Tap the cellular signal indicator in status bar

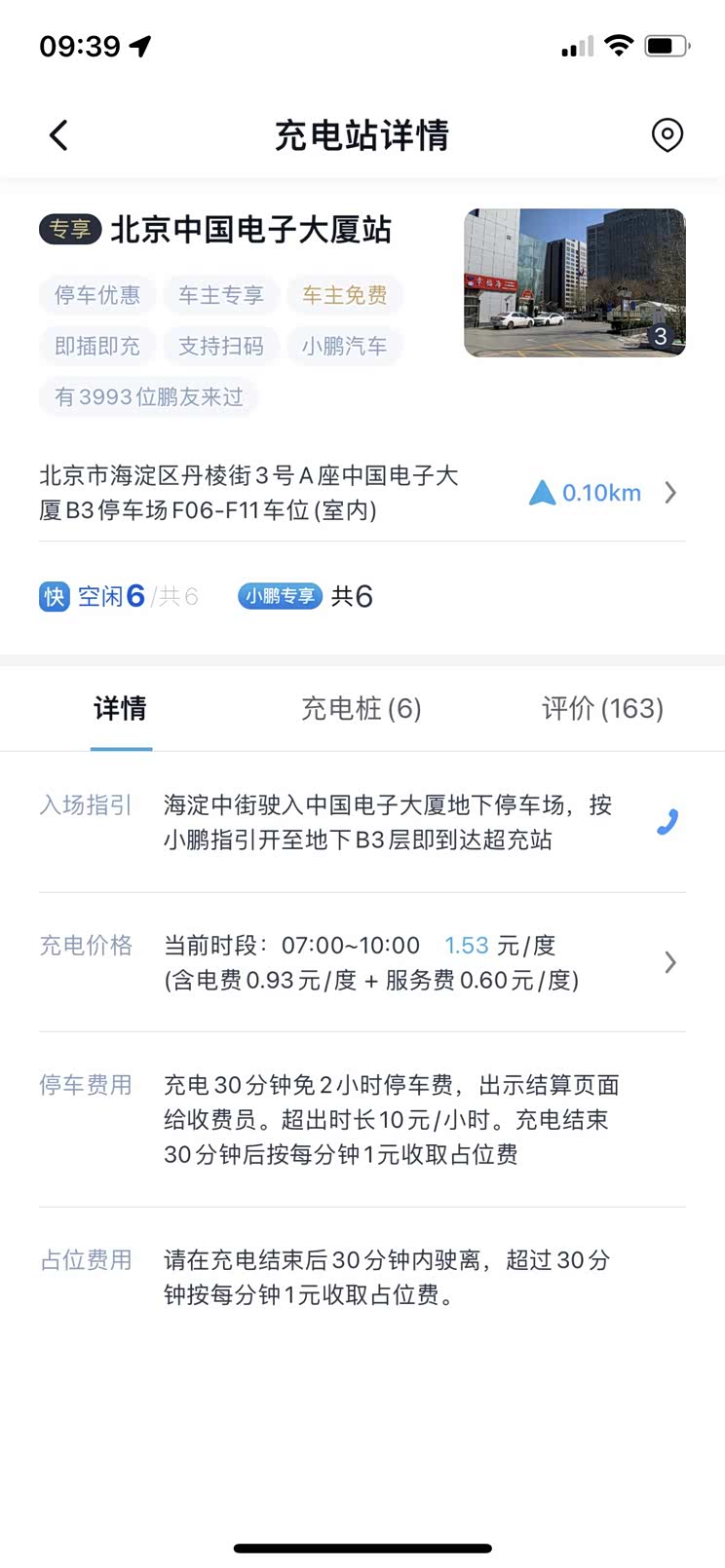[575, 45]
